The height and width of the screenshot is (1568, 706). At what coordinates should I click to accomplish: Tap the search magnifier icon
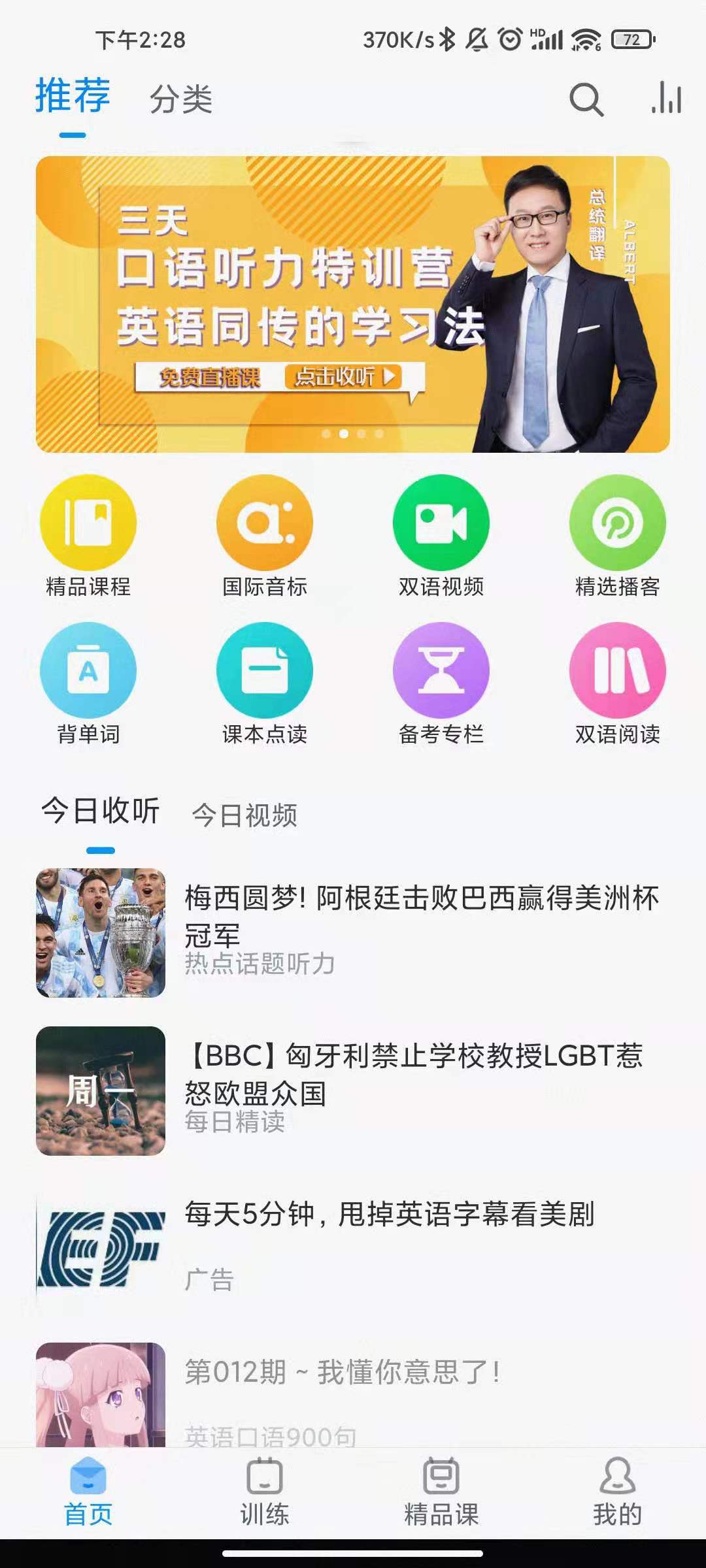[x=585, y=99]
